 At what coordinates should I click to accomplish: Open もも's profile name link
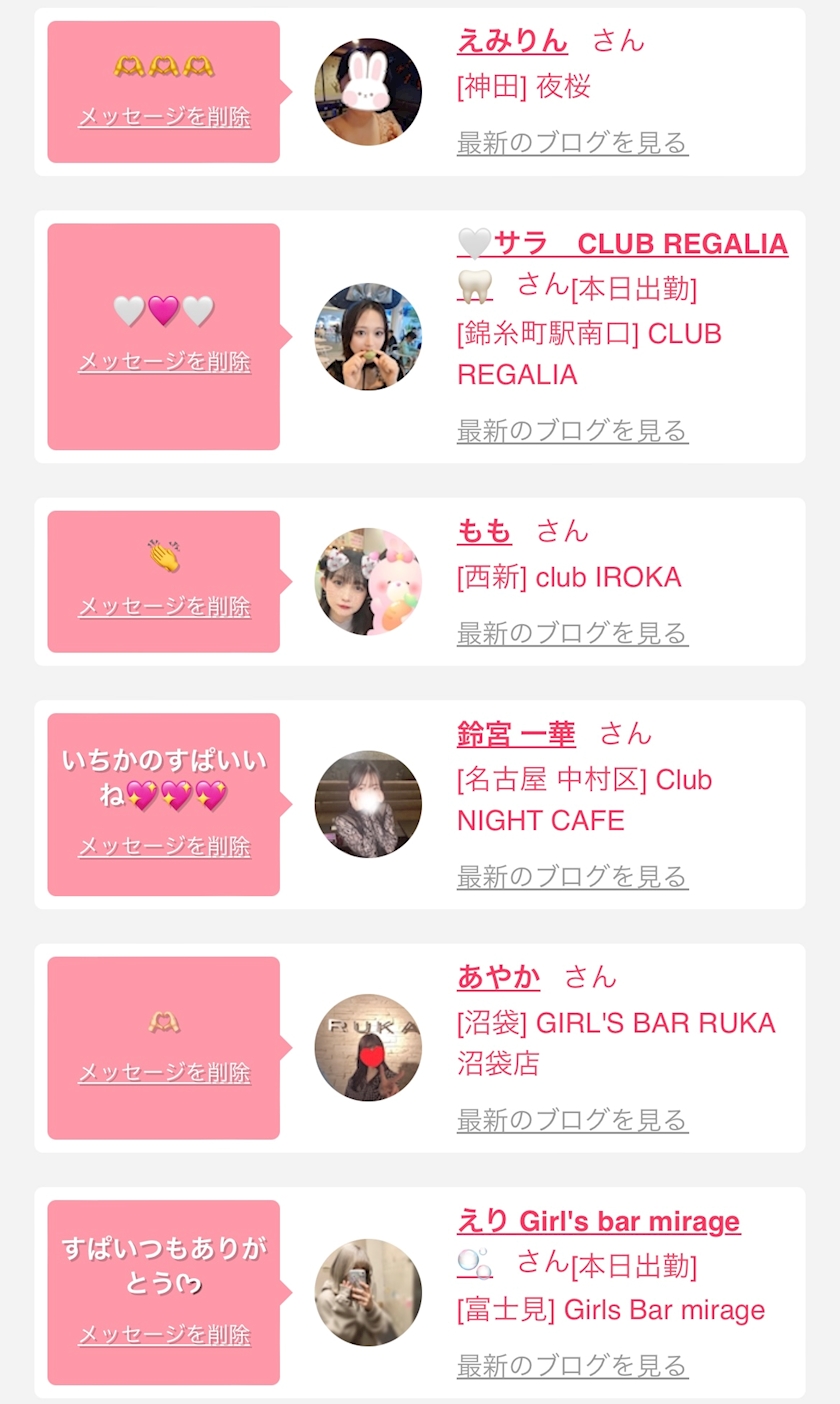click(x=484, y=530)
